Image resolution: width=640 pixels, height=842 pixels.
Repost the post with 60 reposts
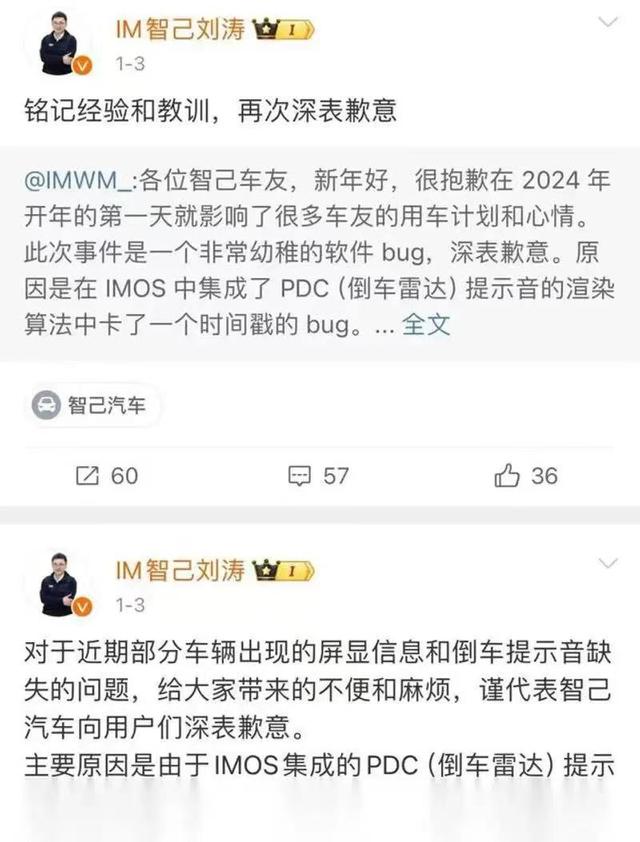point(107,475)
